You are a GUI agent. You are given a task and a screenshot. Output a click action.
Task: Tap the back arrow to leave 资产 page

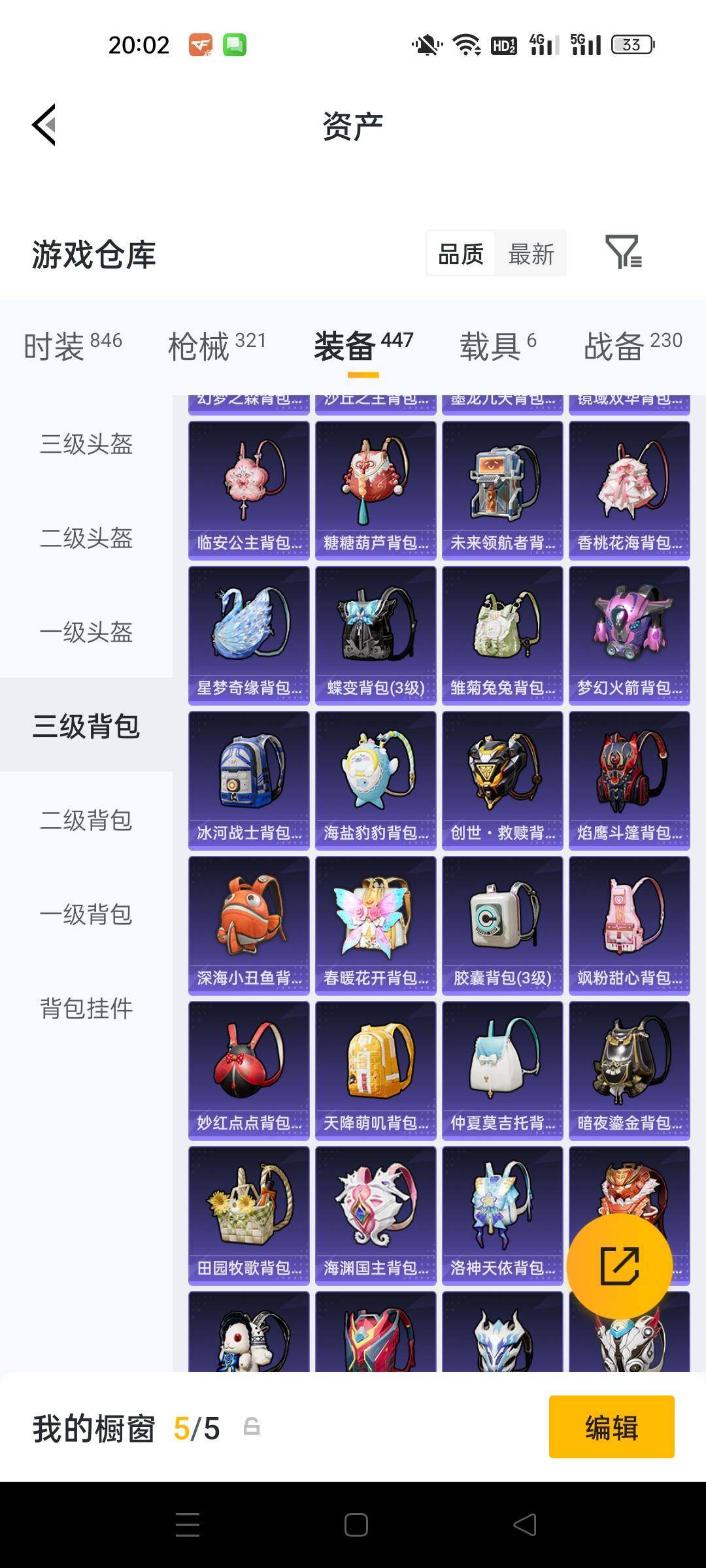pos(43,125)
